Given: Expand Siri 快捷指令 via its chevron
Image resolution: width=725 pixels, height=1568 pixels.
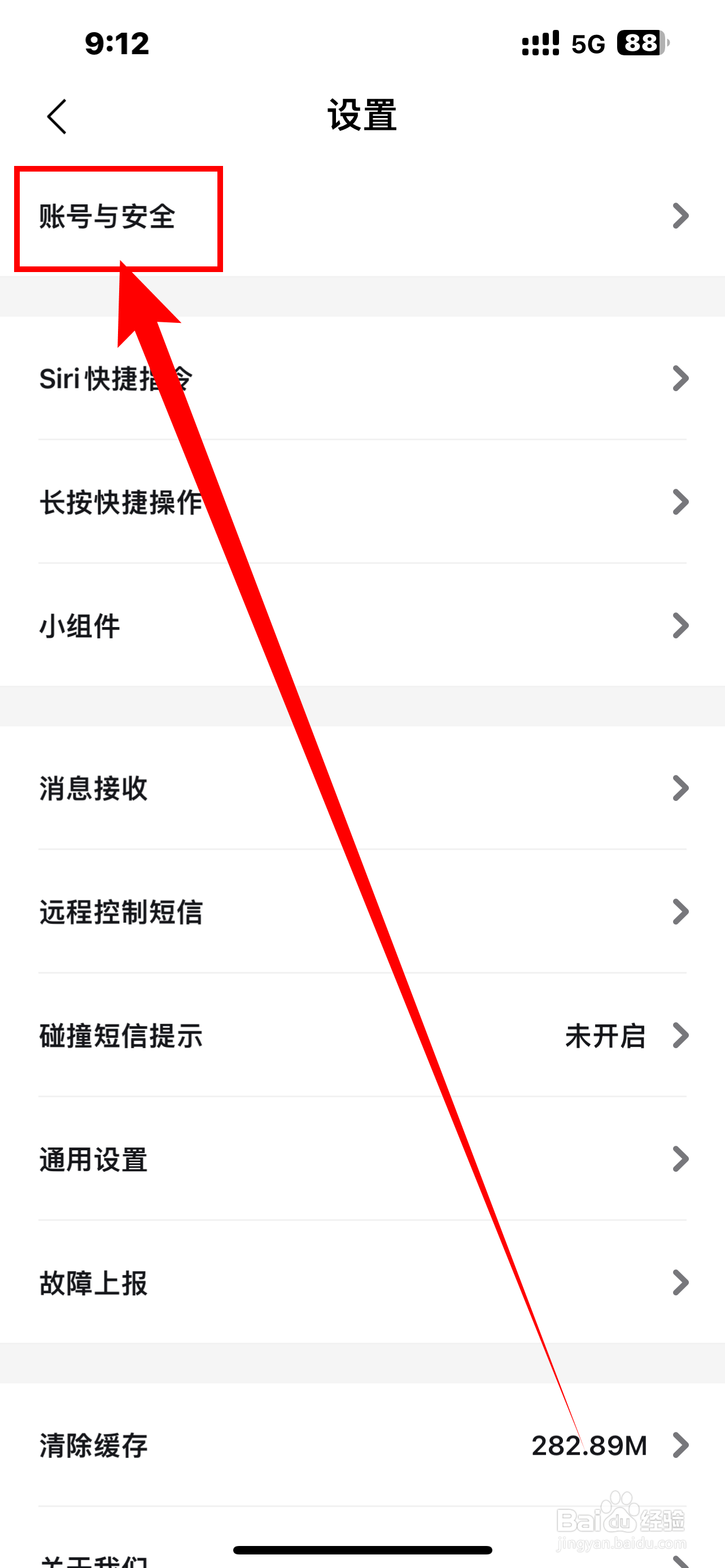Looking at the screenshot, I should (680, 379).
